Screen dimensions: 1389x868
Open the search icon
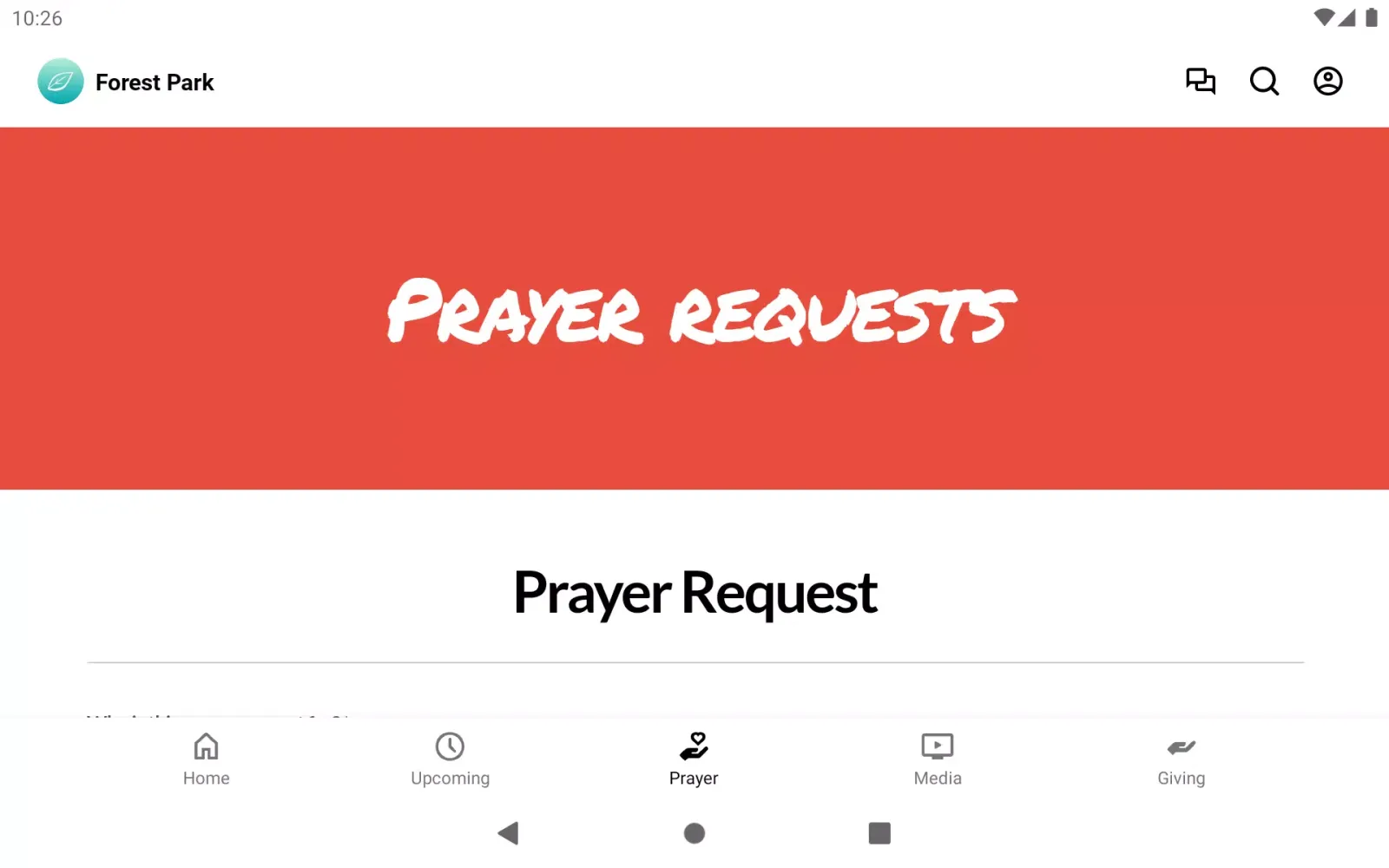pyautogui.click(x=1264, y=82)
